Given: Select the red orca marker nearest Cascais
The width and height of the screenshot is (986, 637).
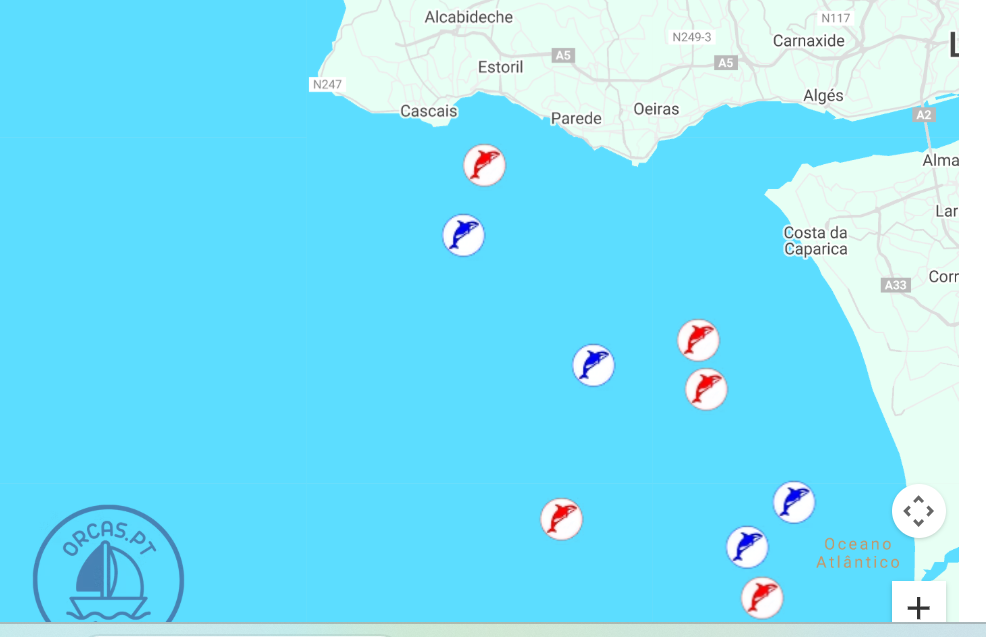Looking at the screenshot, I should point(484,165).
